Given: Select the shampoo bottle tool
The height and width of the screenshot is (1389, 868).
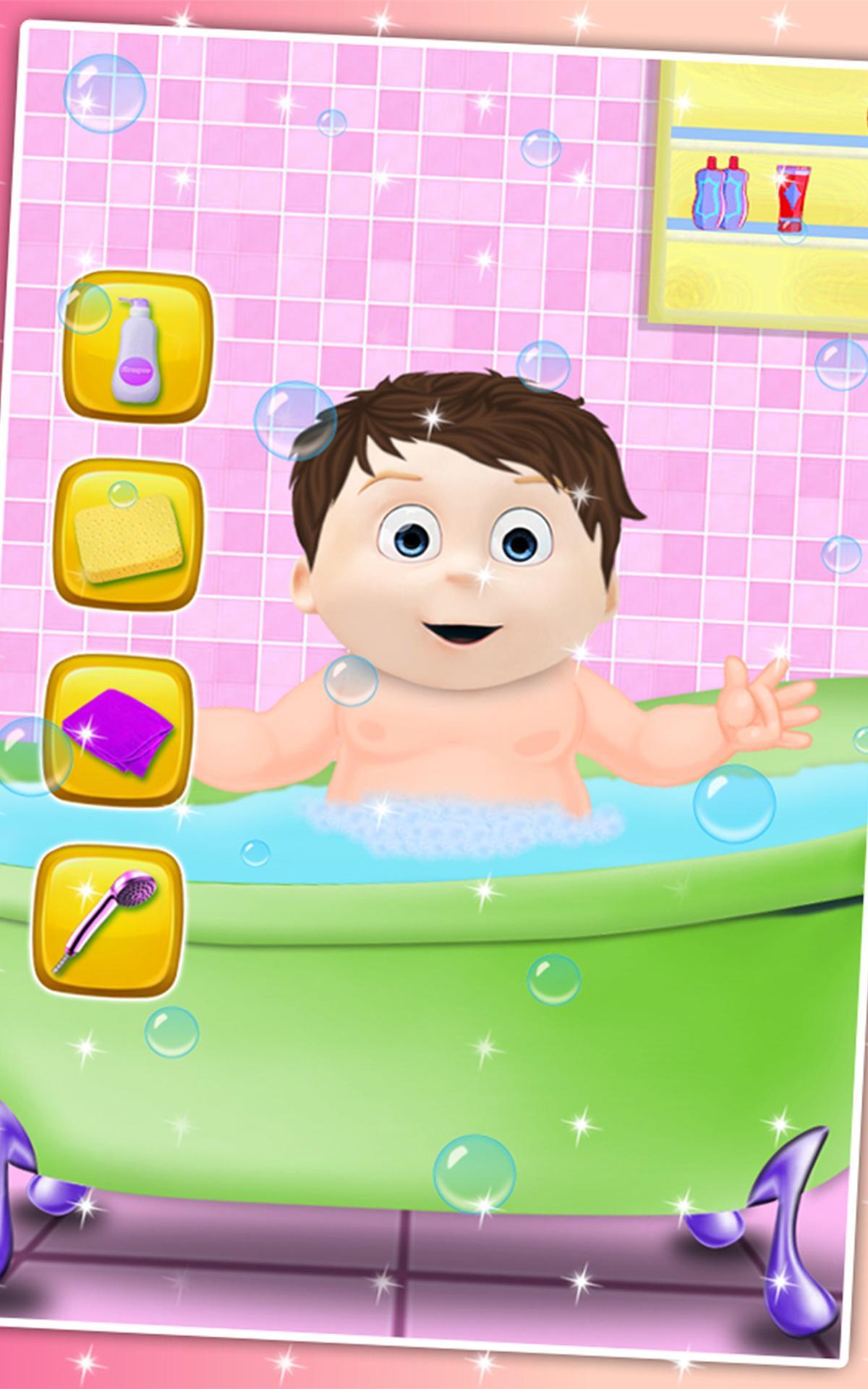Looking at the screenshot, I should [x=137, y=348].
